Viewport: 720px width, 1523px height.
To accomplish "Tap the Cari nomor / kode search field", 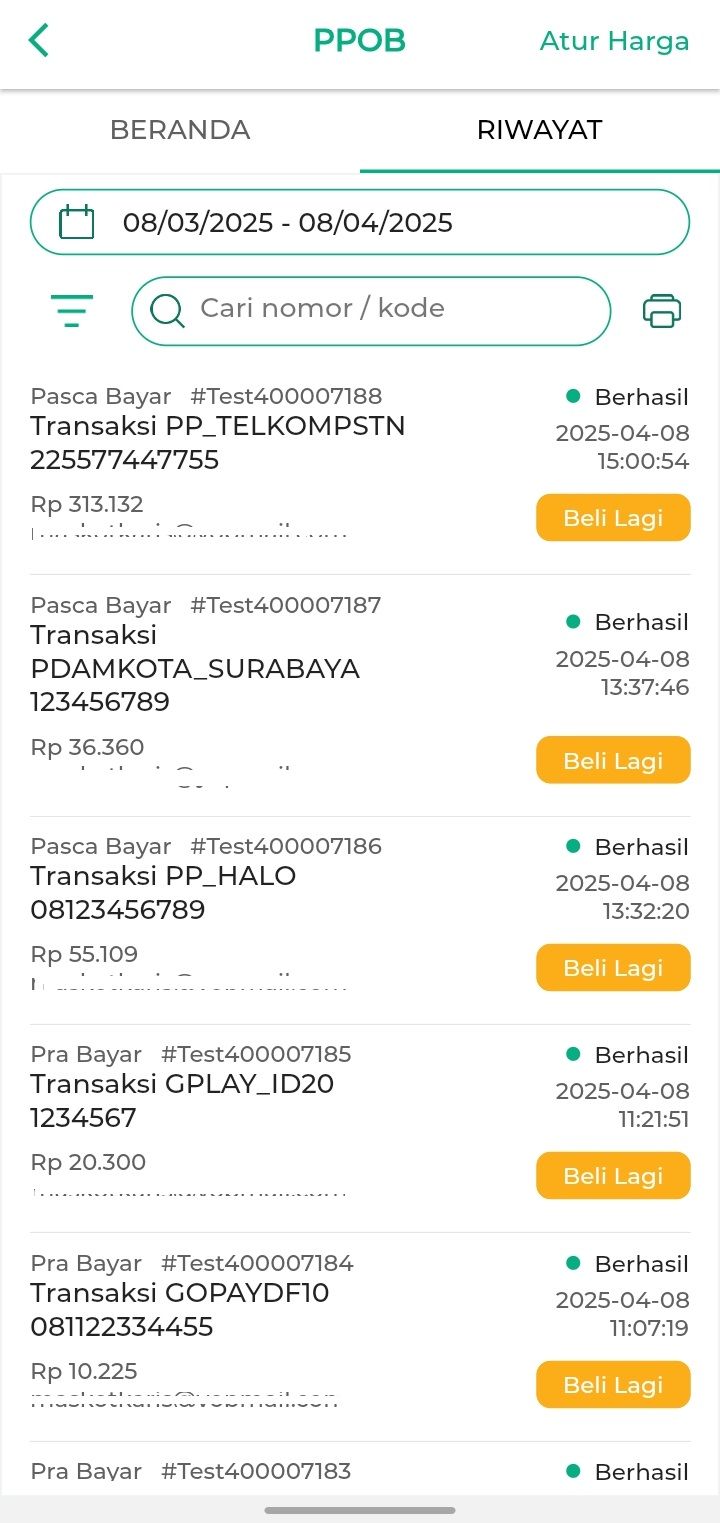I will [x=371, y=311].
